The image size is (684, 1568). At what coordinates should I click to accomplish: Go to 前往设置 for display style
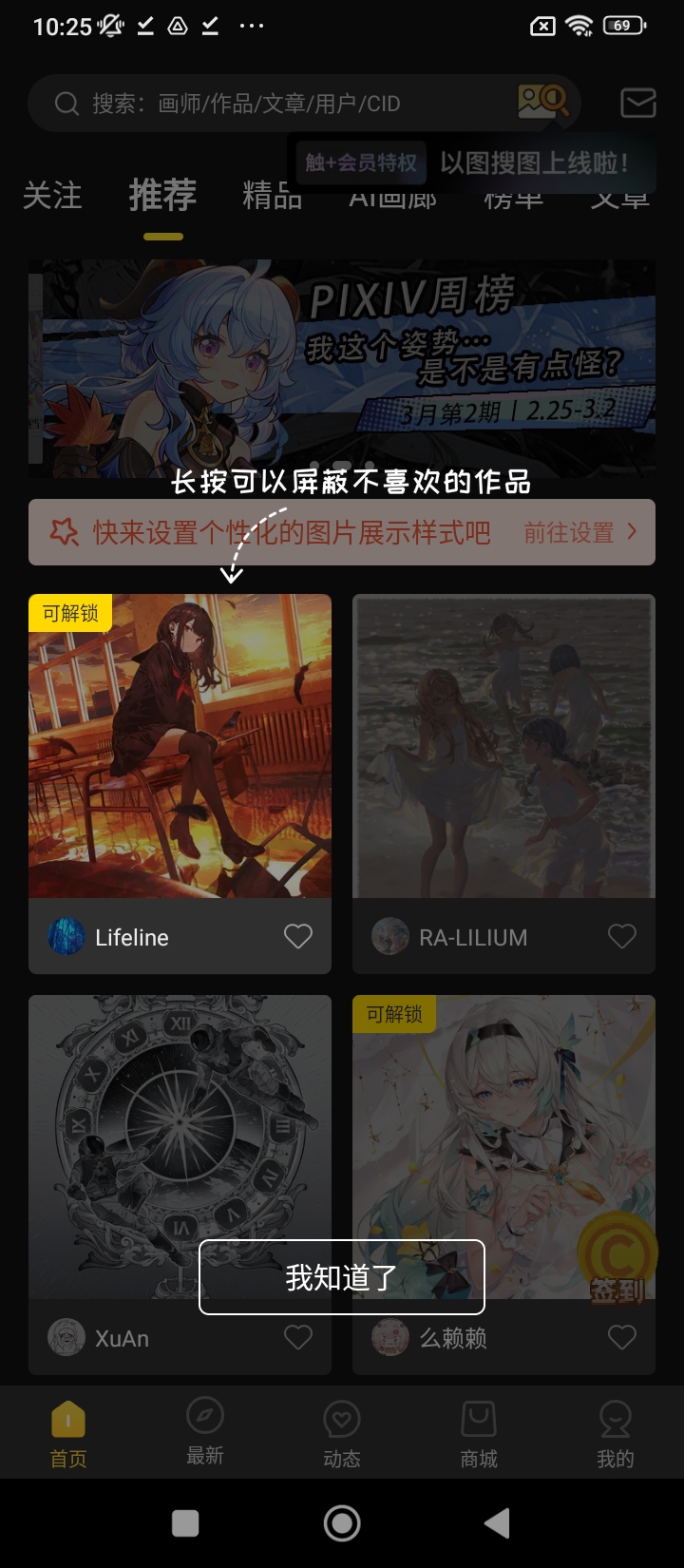[579, 532]
